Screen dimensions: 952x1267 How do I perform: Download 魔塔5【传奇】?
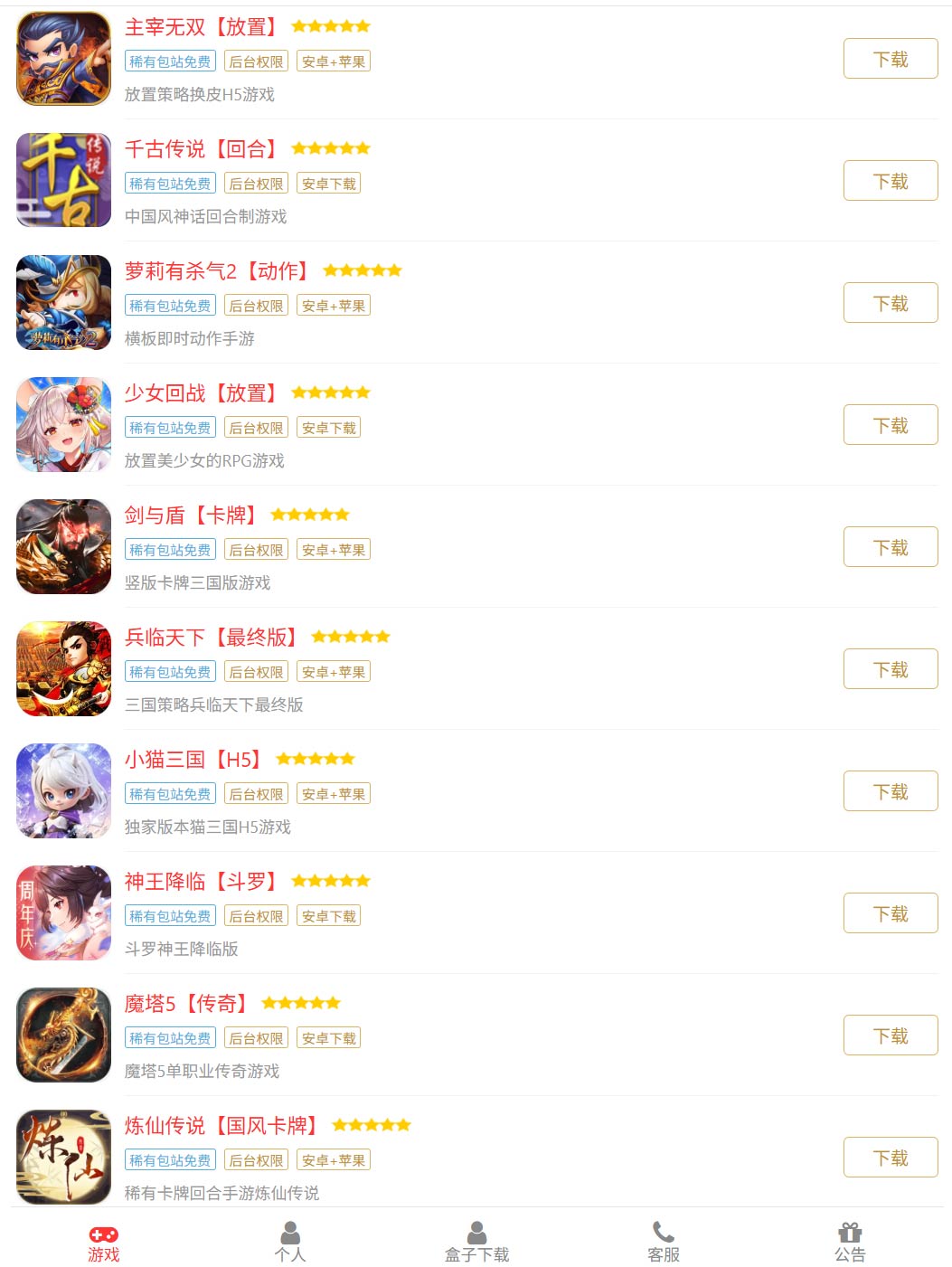[890, 1035]
